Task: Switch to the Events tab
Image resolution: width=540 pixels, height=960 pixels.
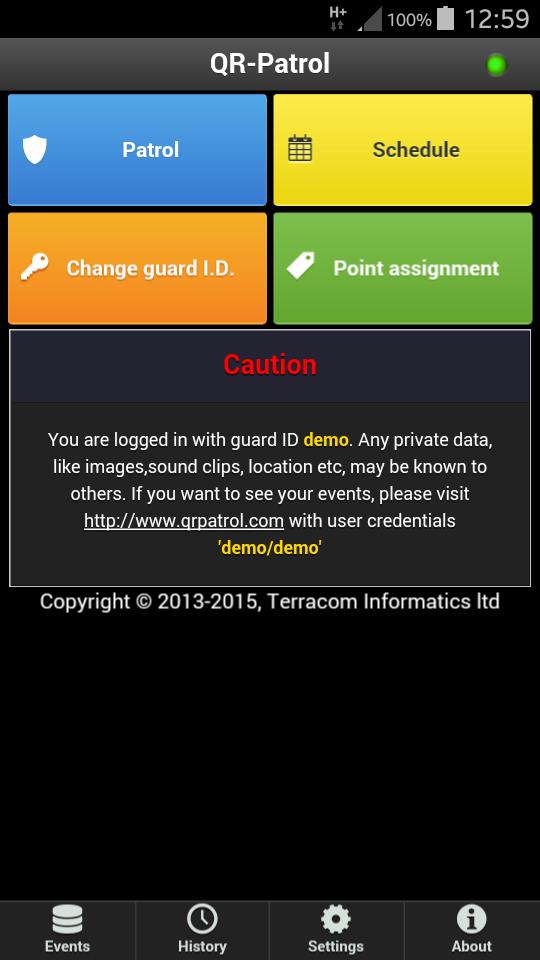Action: (x=67, y=931)
